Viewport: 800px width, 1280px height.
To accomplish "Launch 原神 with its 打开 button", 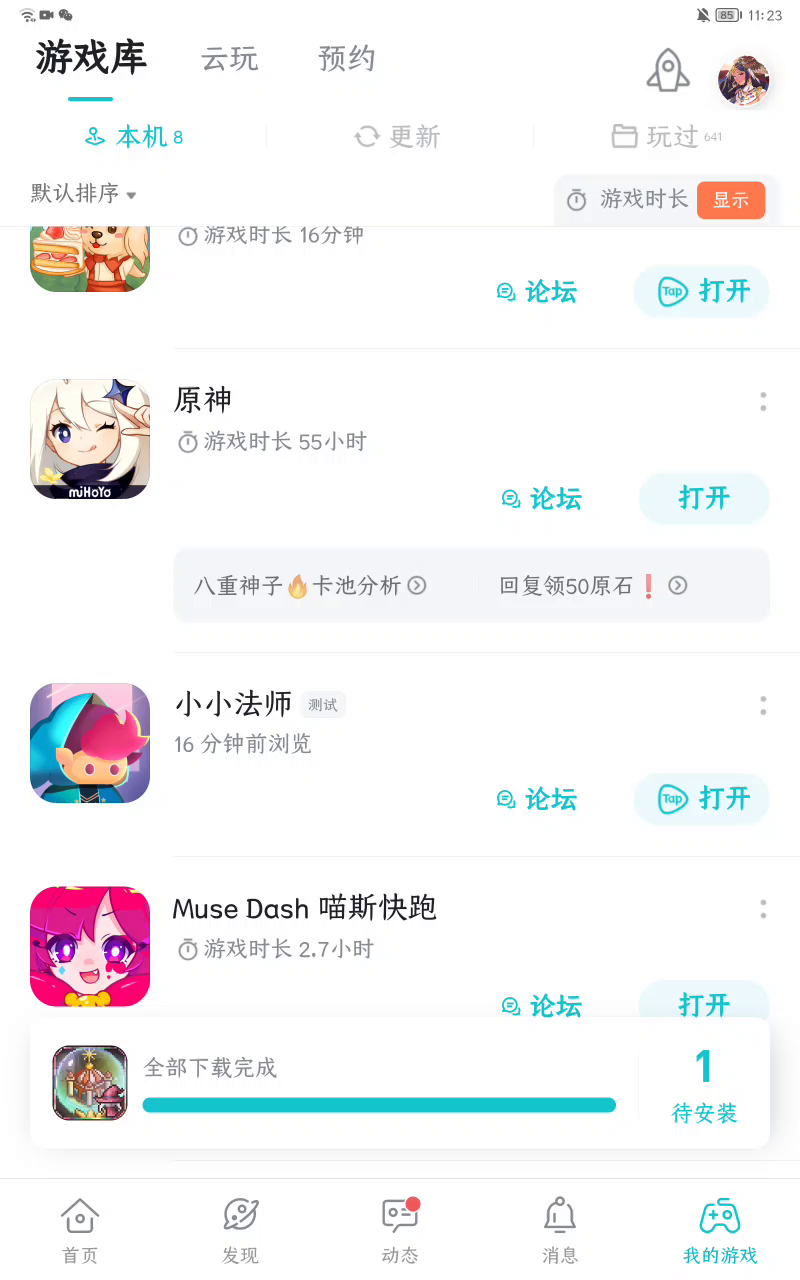I will (704, 498).
